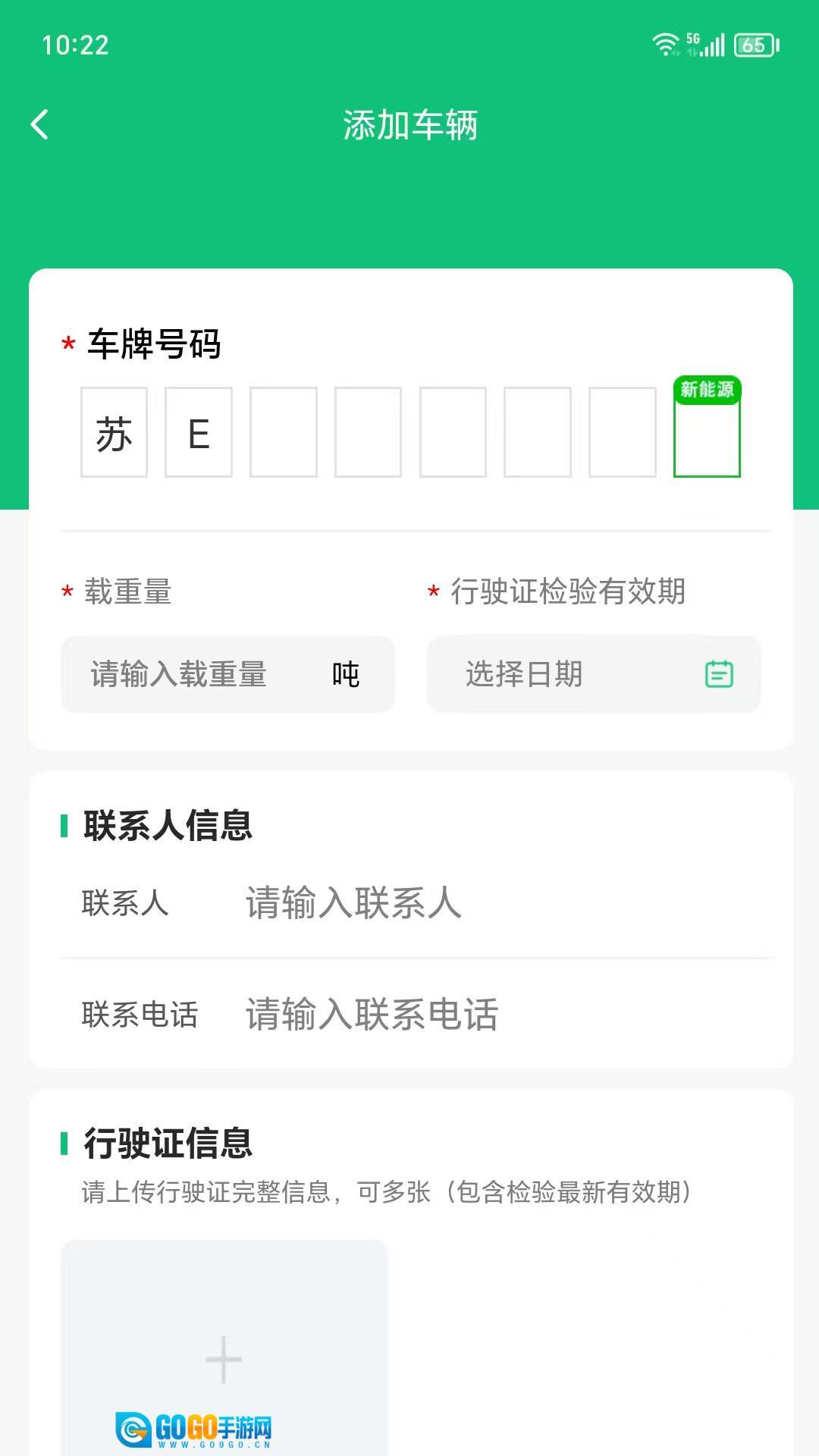This screenshot has width=819, height=1456.
Task: Toggle the 新能源 new-energy plate option
Action: click(x=708, y=389)
